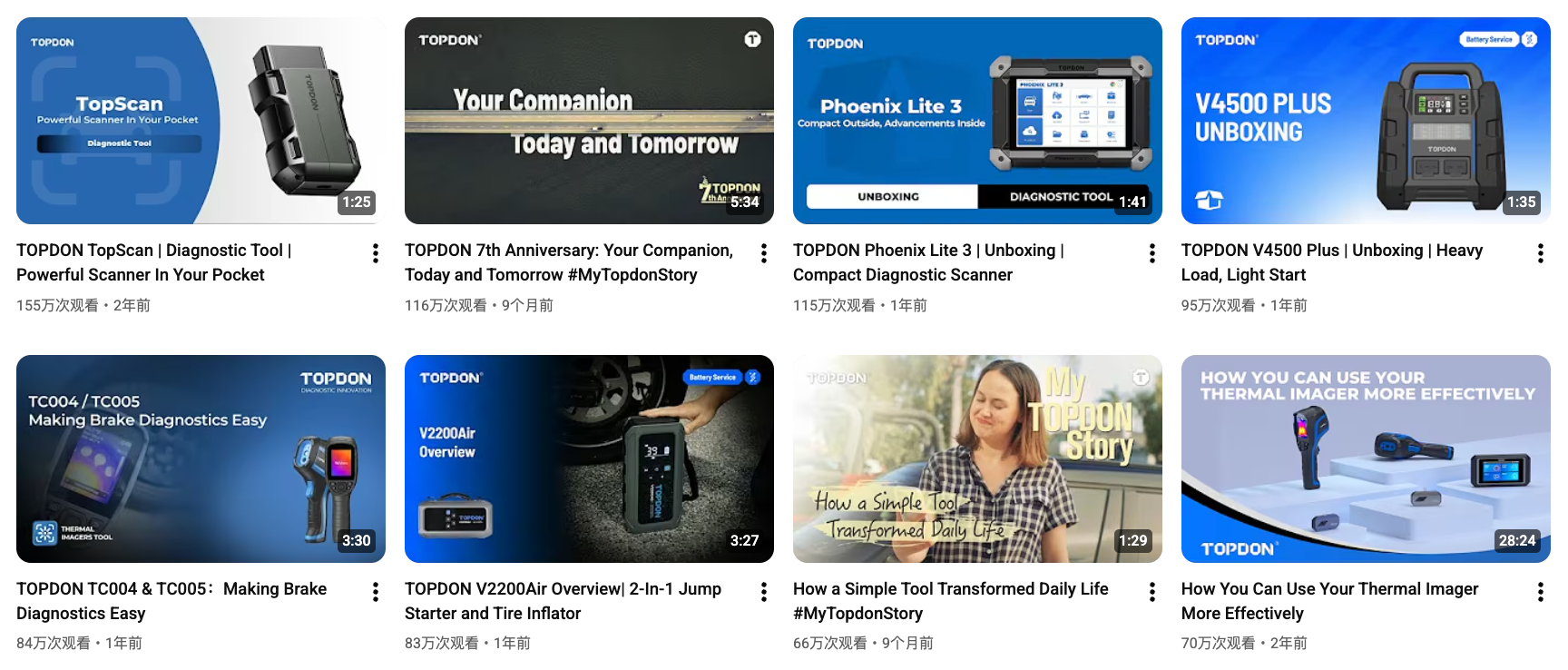Open options menu for V2200Air Overview video

[x=764, y=592]
